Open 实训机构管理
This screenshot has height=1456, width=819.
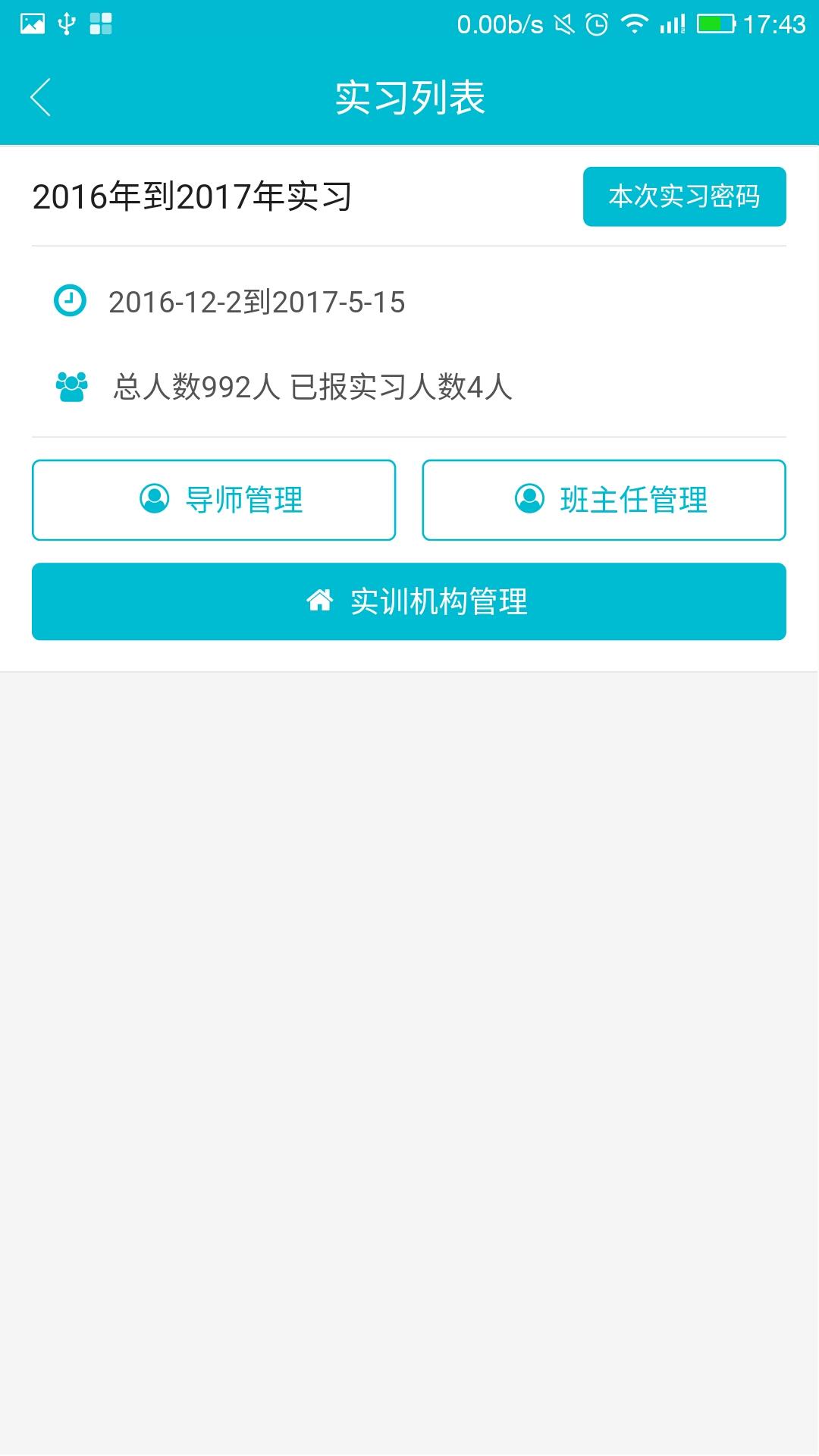coord(409,601)
